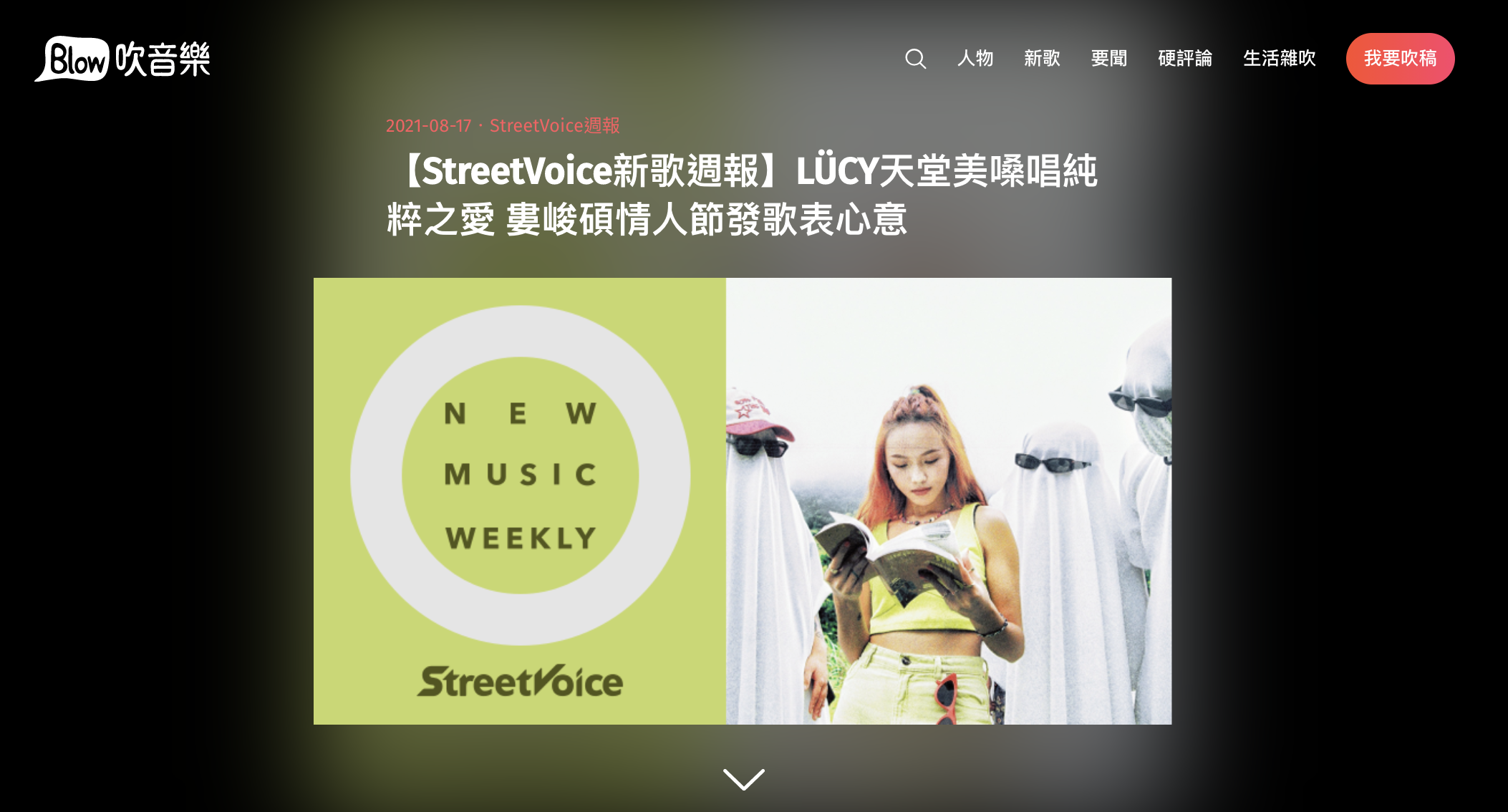This screenshot has height=812, width=1508.
Task: Open the 生活雜吹 section
Action: pos(1280,59)
